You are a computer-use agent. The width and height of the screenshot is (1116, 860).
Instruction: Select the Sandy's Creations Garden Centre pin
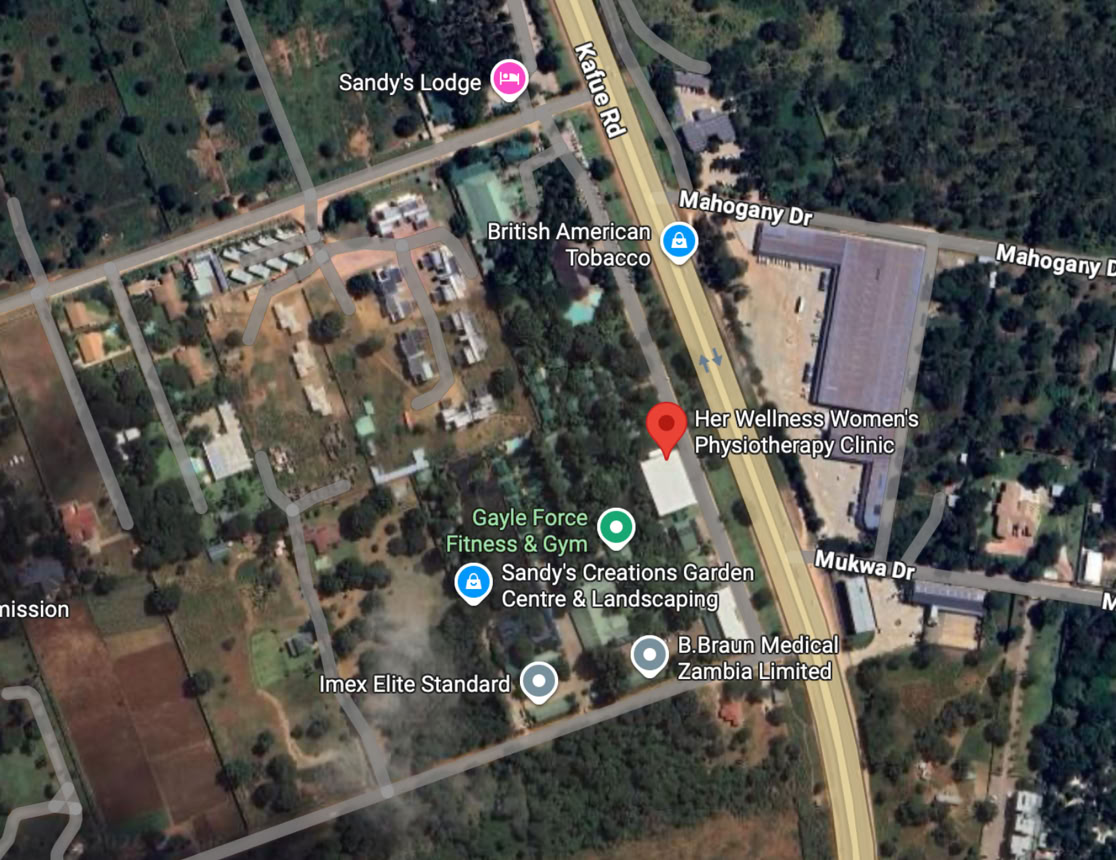pos(473,582)
